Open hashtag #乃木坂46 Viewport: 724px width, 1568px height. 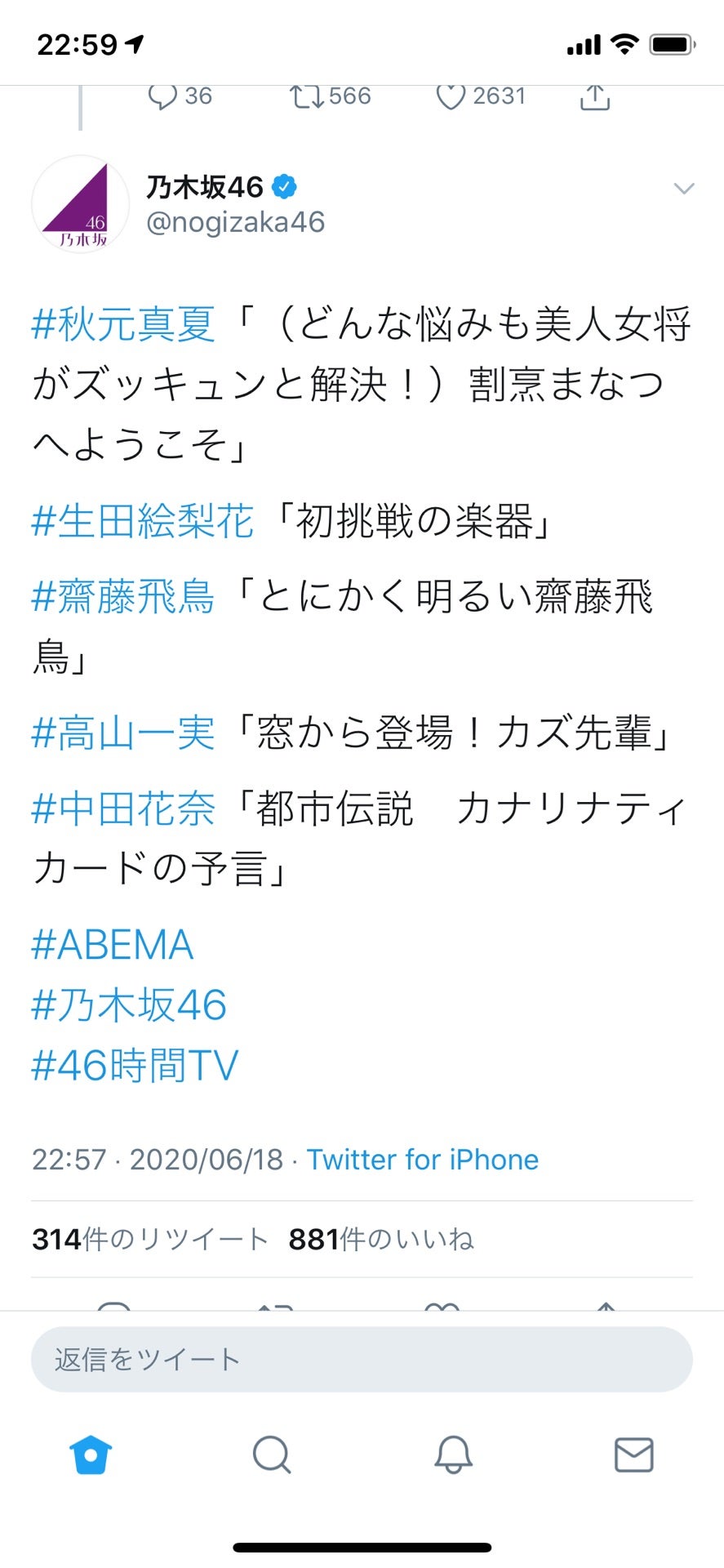(x=129, y=1004)
